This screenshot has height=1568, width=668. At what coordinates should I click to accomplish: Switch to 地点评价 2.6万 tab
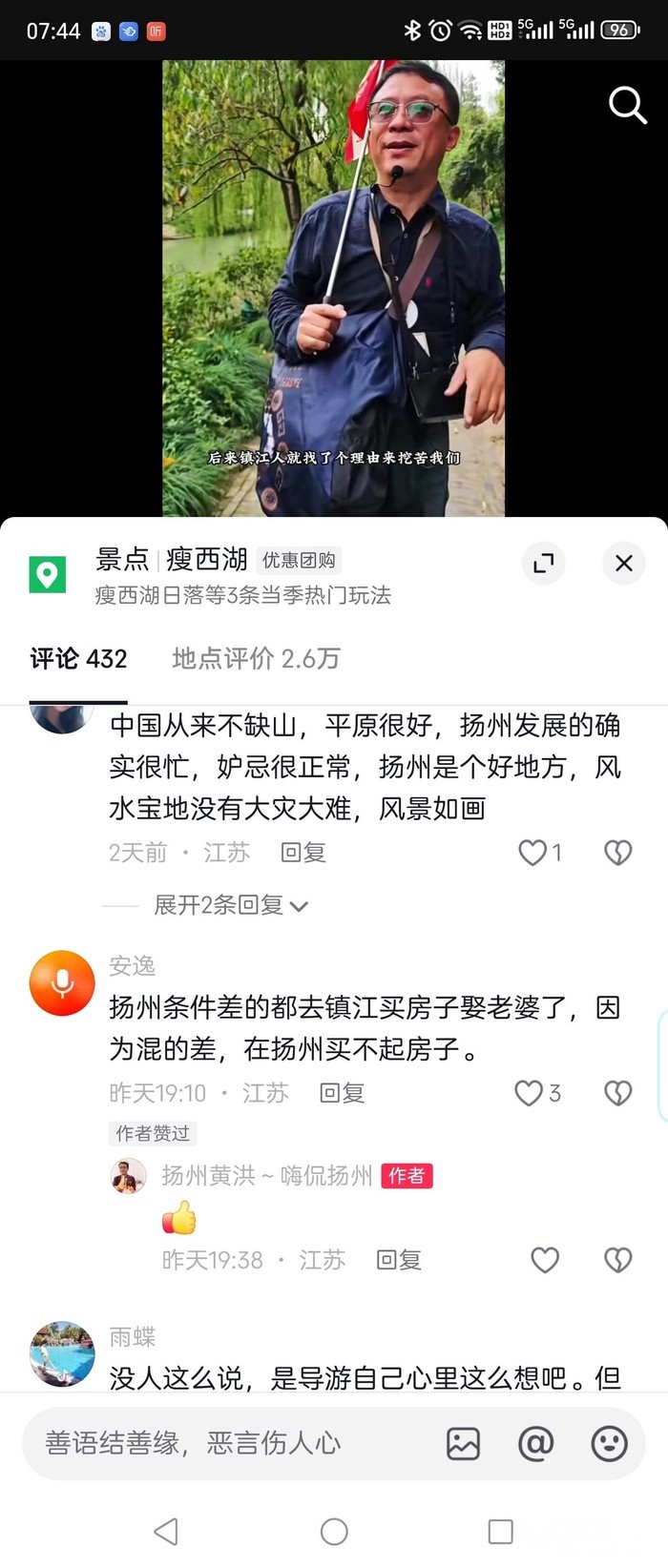coord(256,658)
